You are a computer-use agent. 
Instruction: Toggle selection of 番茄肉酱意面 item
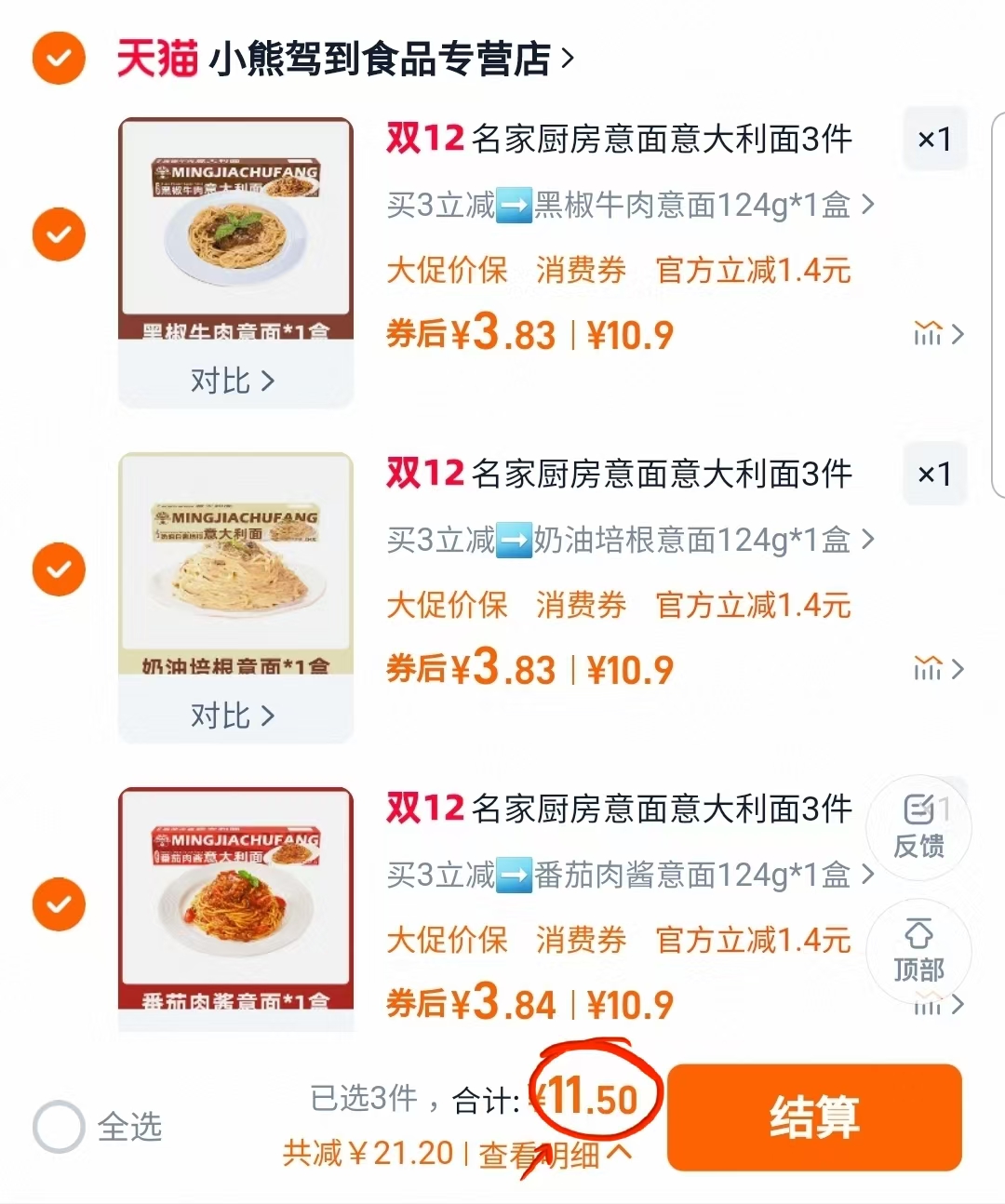[x=58, y=903]
